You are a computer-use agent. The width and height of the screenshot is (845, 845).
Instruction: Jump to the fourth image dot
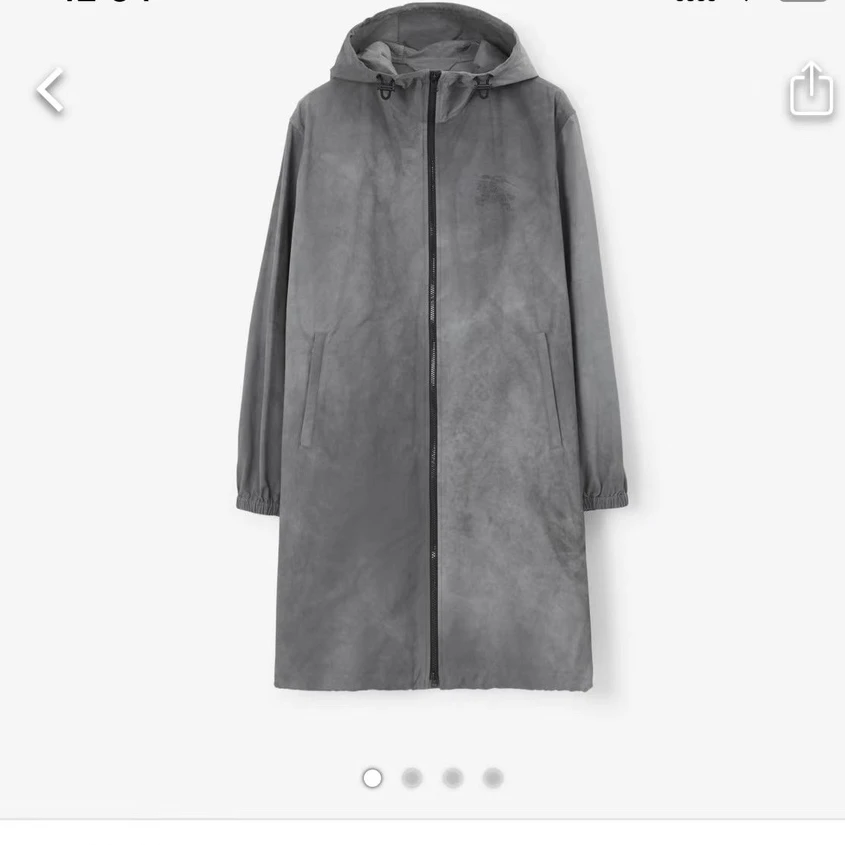tap(493, 778)
